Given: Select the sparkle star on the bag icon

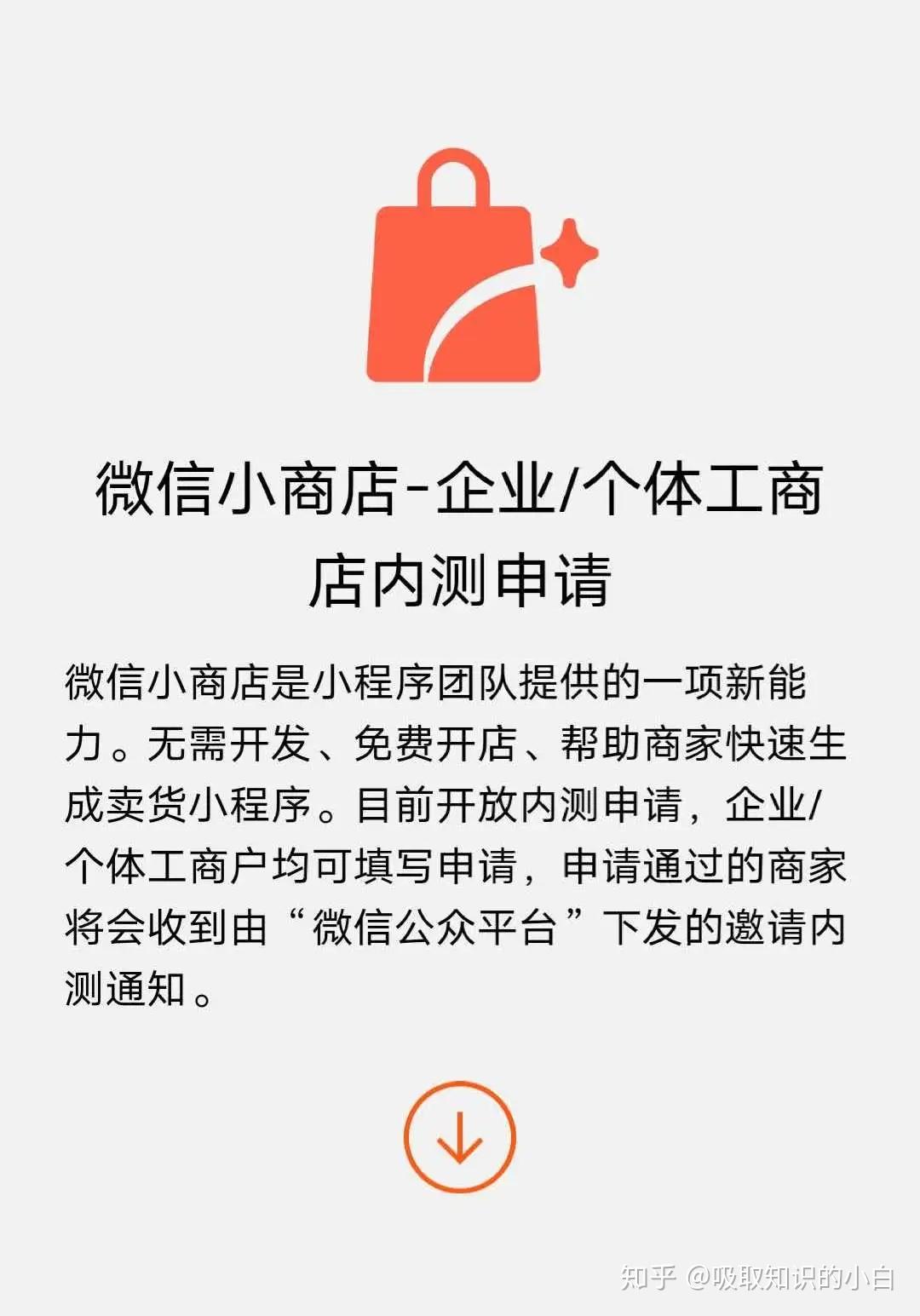Looking at the screenshot, I should [x=571, y=251].
